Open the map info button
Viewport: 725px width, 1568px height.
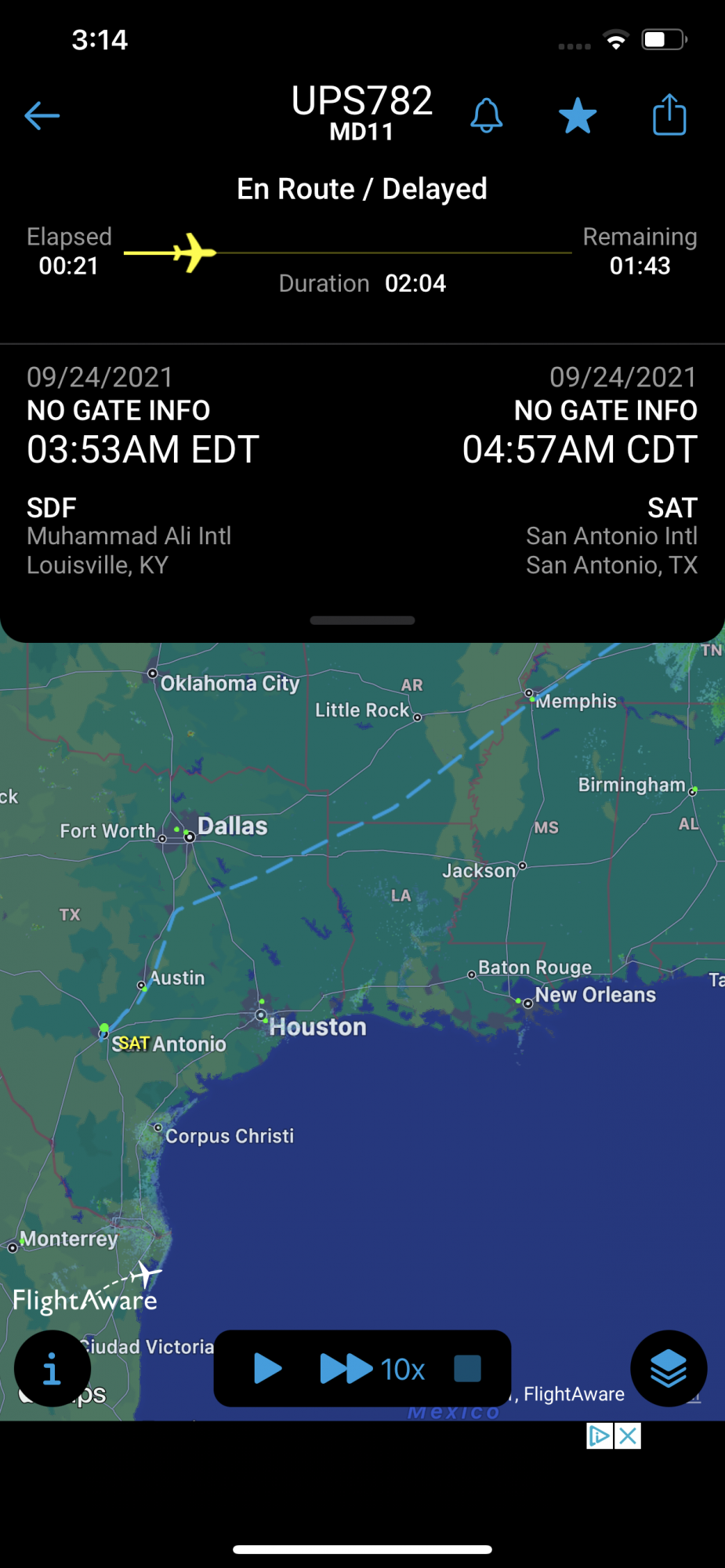tap(52, 1369)
